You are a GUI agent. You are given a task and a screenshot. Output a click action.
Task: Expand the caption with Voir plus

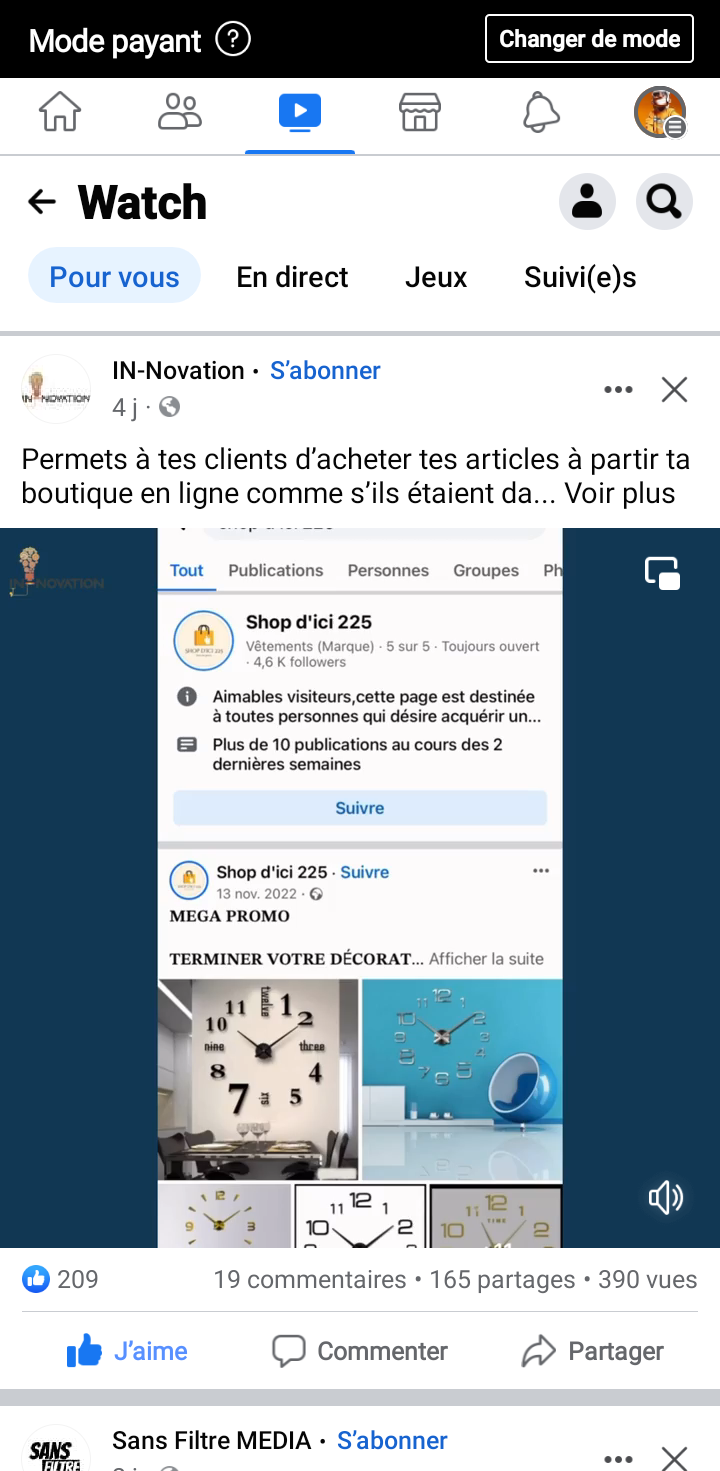pyautogui.click(x=620, y=494)
